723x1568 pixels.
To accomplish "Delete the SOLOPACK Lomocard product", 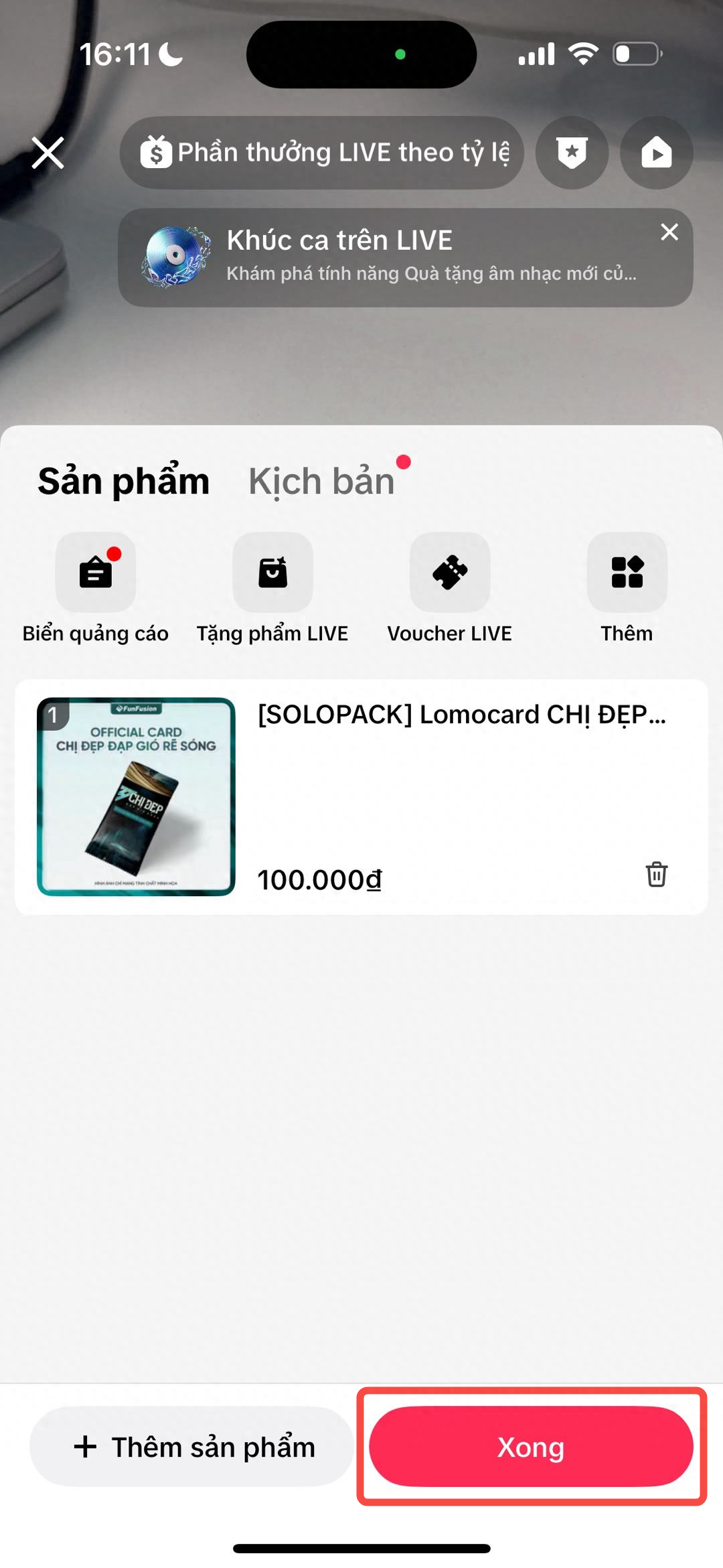I will (657, 874).
